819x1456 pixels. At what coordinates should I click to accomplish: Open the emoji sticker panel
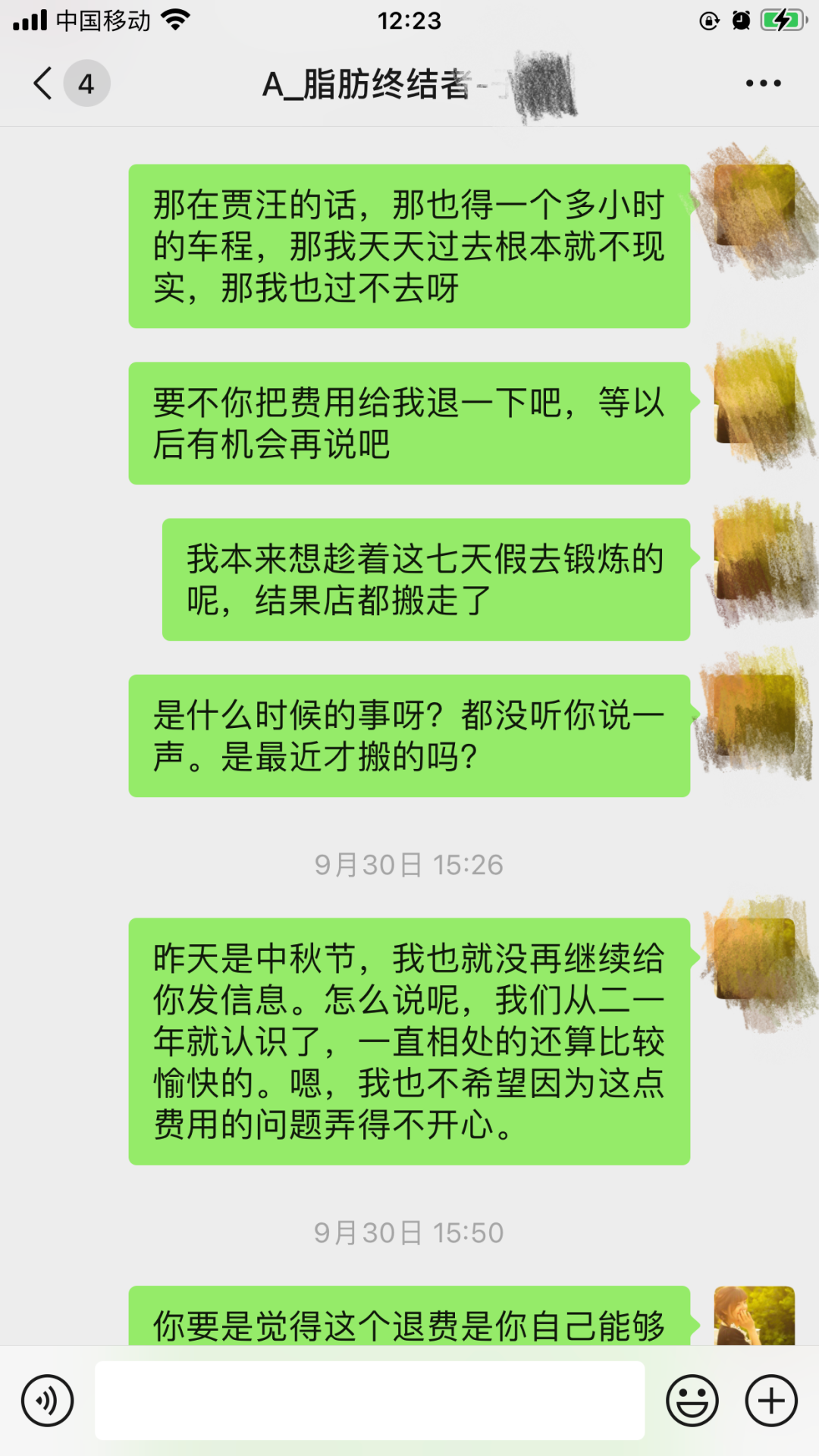pos(692,1401)
